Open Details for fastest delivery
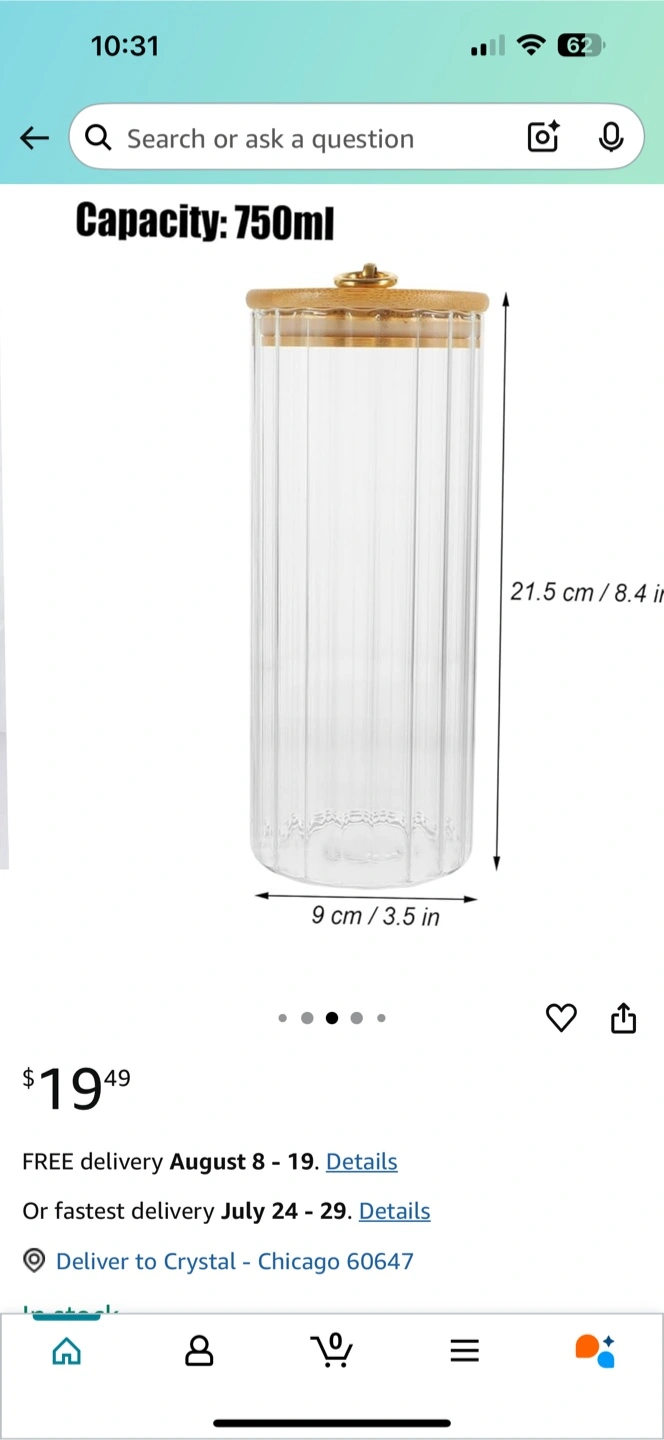Image resolution: width=664 pixels, height=1440 pixels. [395, 1211]
